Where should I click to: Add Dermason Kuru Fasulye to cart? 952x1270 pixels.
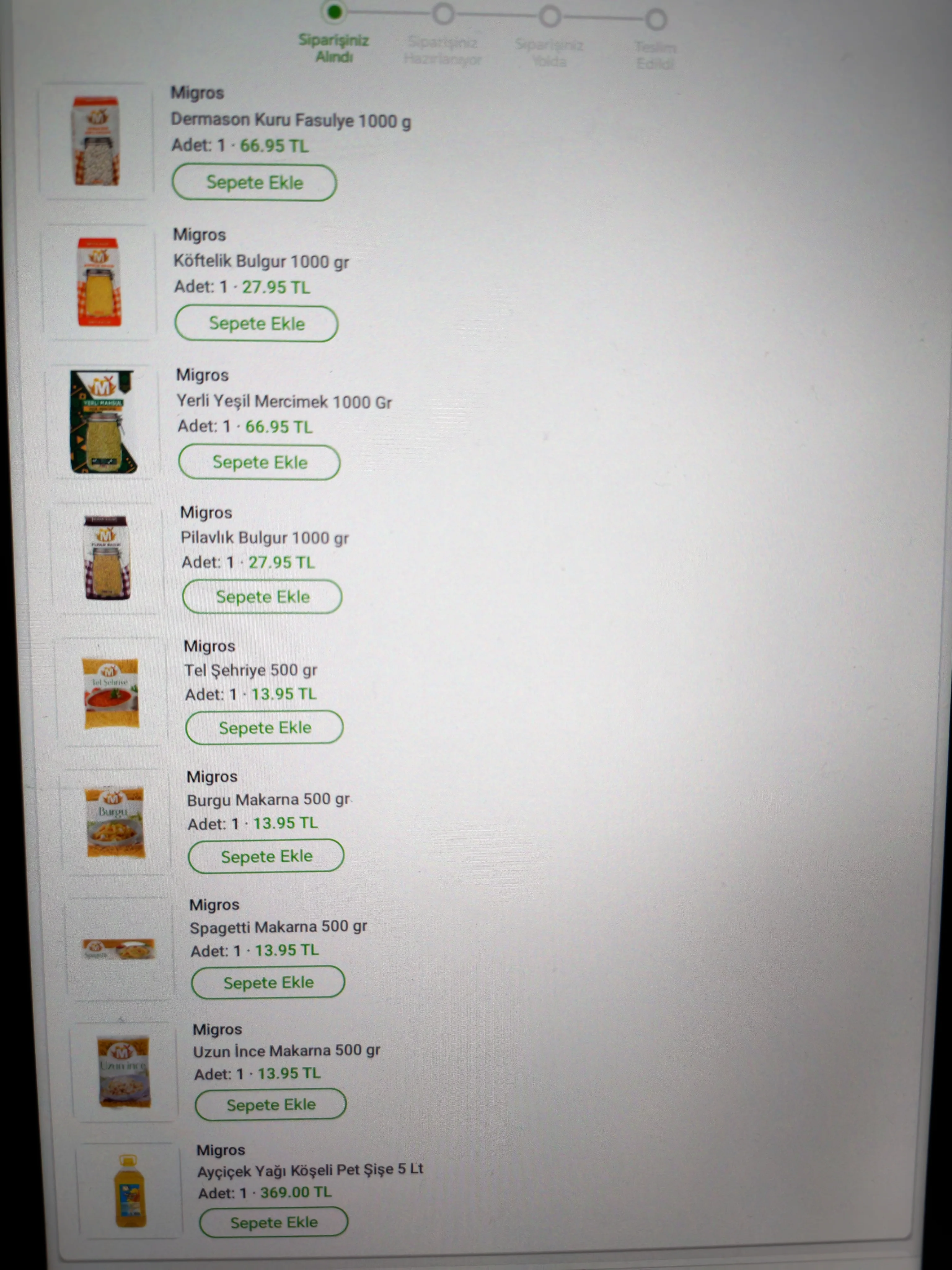tap(254, 183)
